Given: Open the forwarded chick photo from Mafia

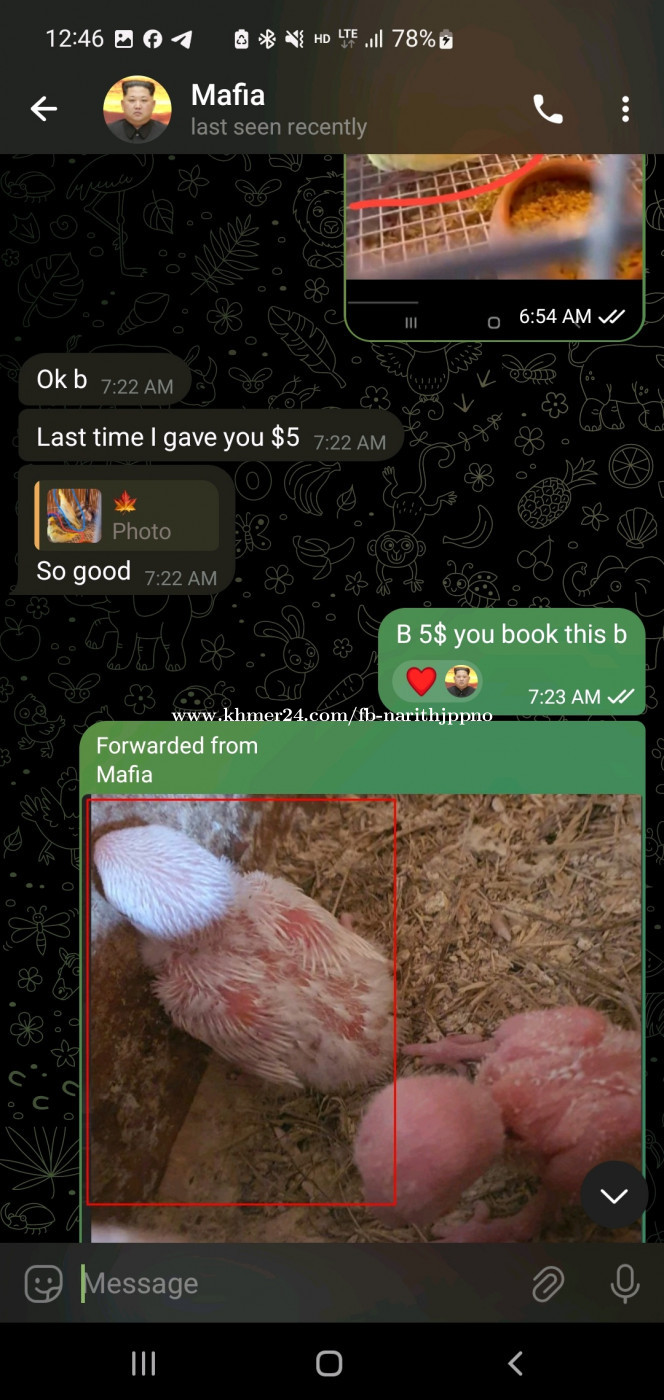Looking at the screenshot, I should (363, 1018).
